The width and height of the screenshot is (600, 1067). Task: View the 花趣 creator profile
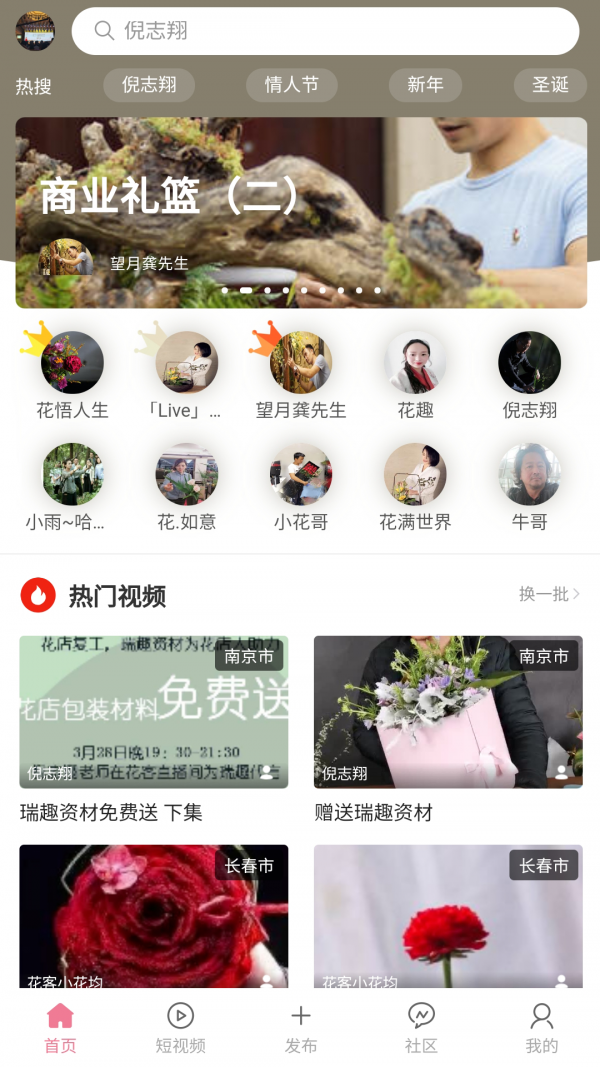point(415,363)
